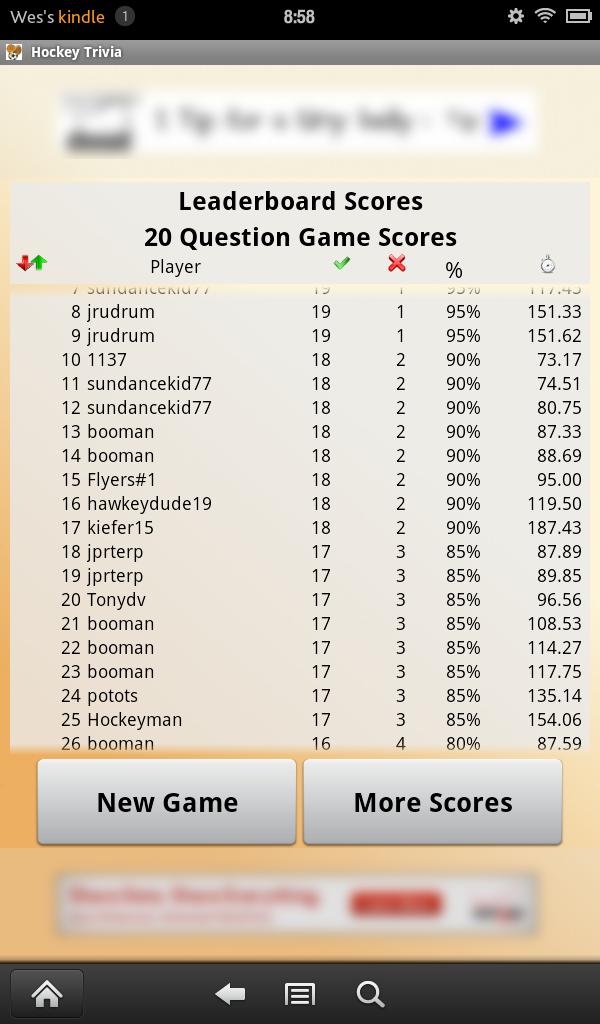600x1024 pixels.
Task: Go to Kindle home screen
Action: click(46, 994)
